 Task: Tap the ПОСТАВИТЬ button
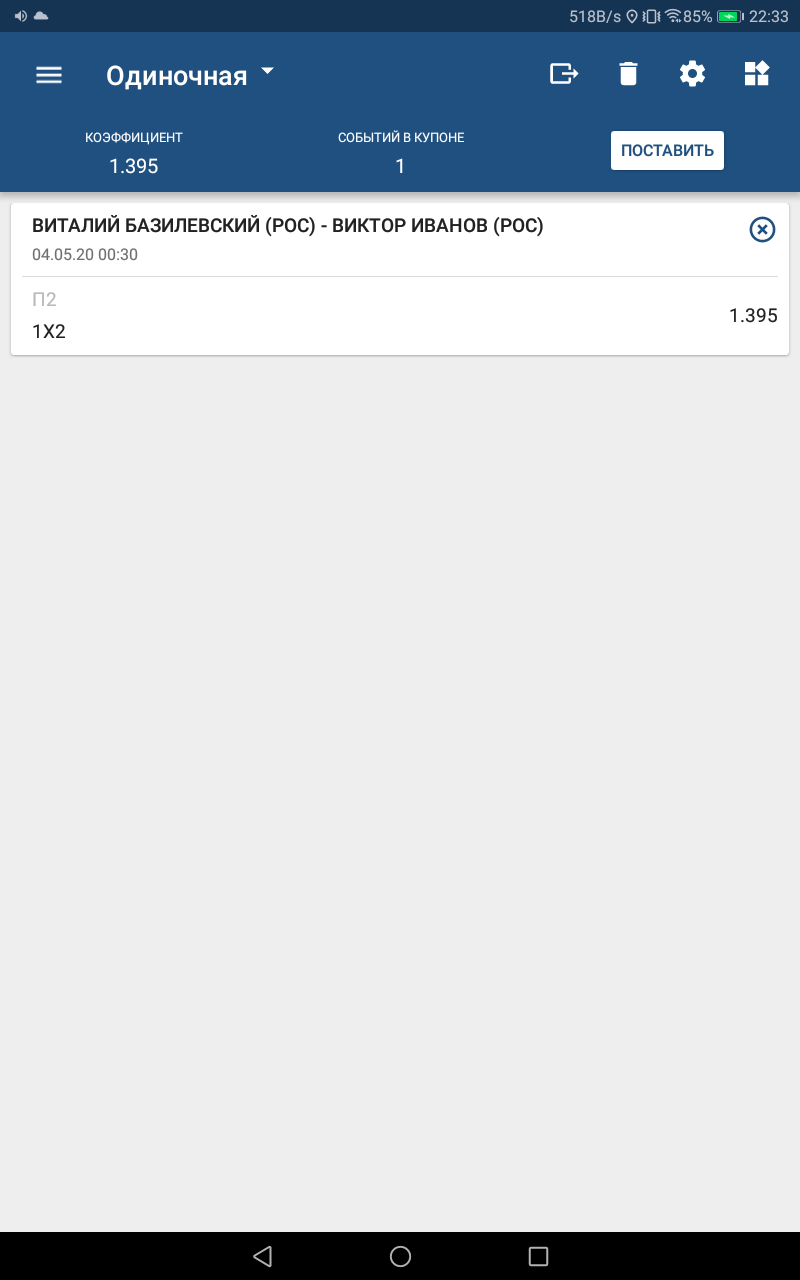coord(667,151)
